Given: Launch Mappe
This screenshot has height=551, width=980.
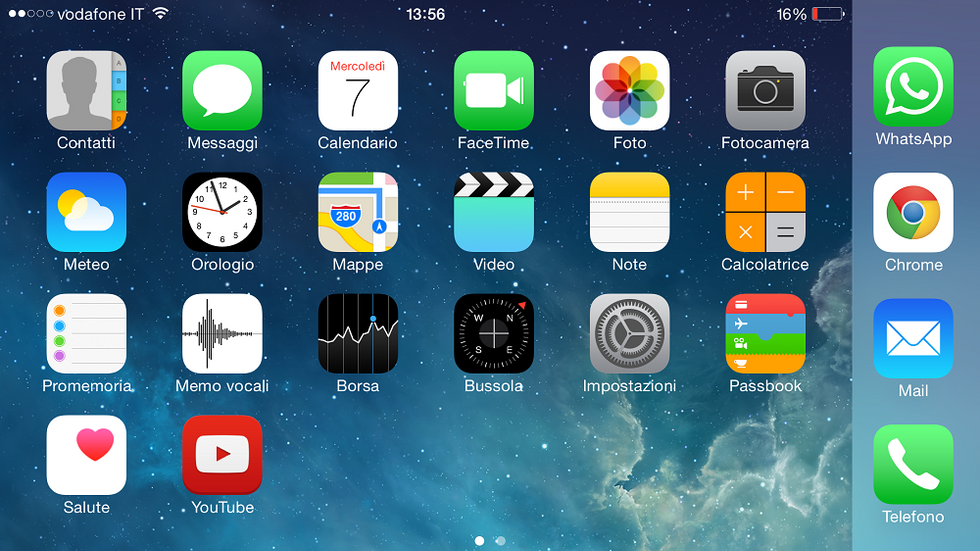Looking at the screenshot, I should click(358, 212).
